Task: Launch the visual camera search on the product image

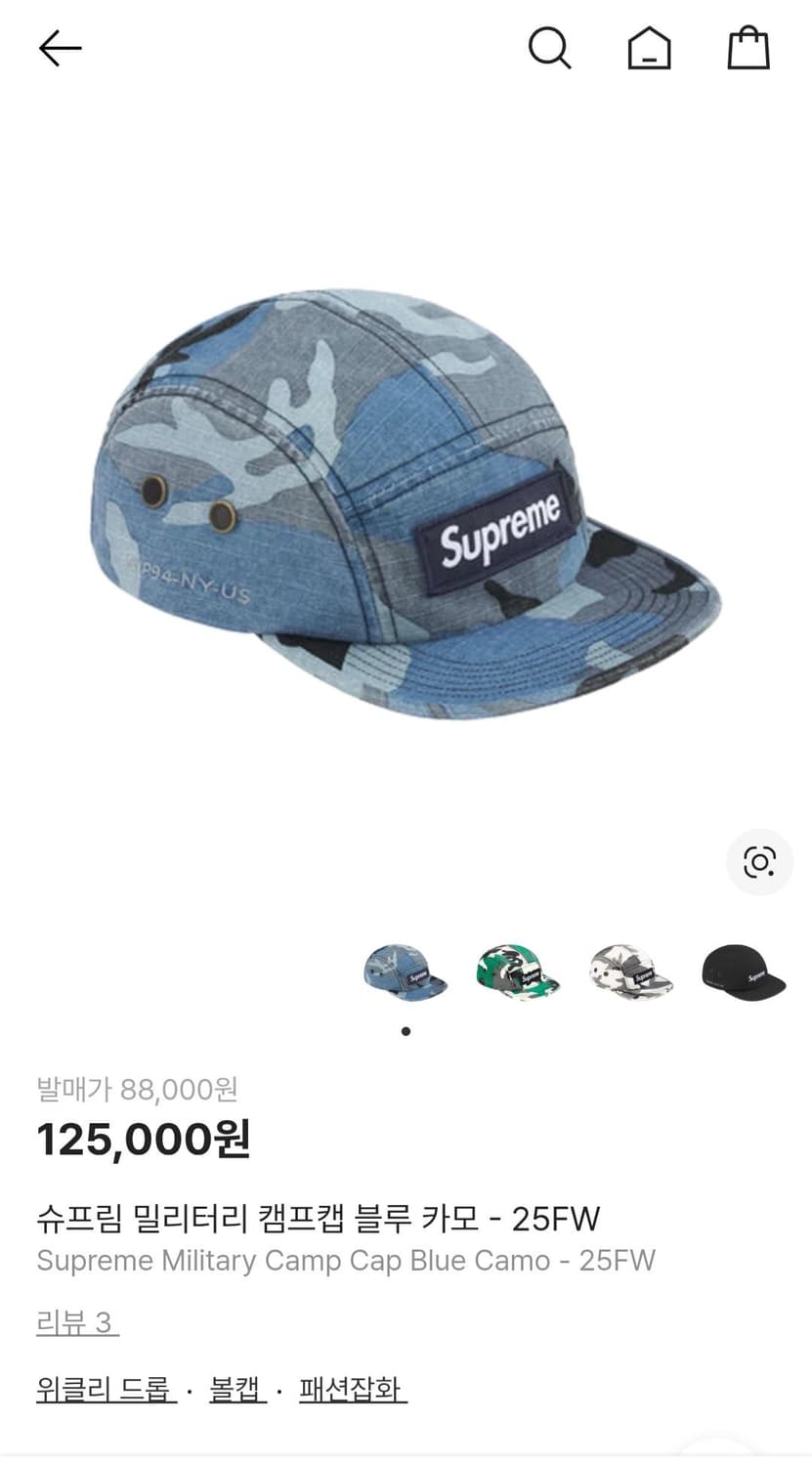Action: 759,861
